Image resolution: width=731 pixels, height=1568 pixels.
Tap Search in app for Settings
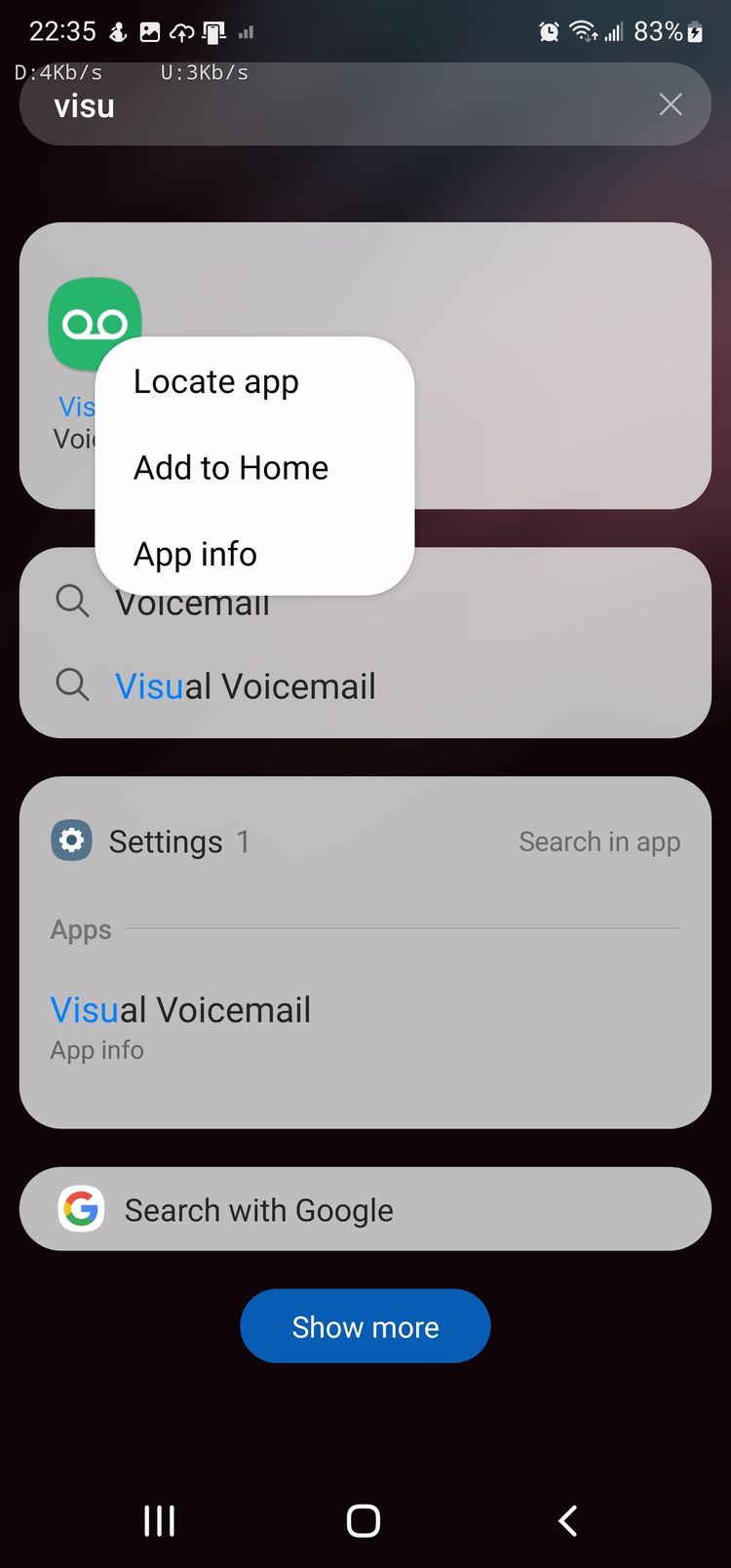598,842
